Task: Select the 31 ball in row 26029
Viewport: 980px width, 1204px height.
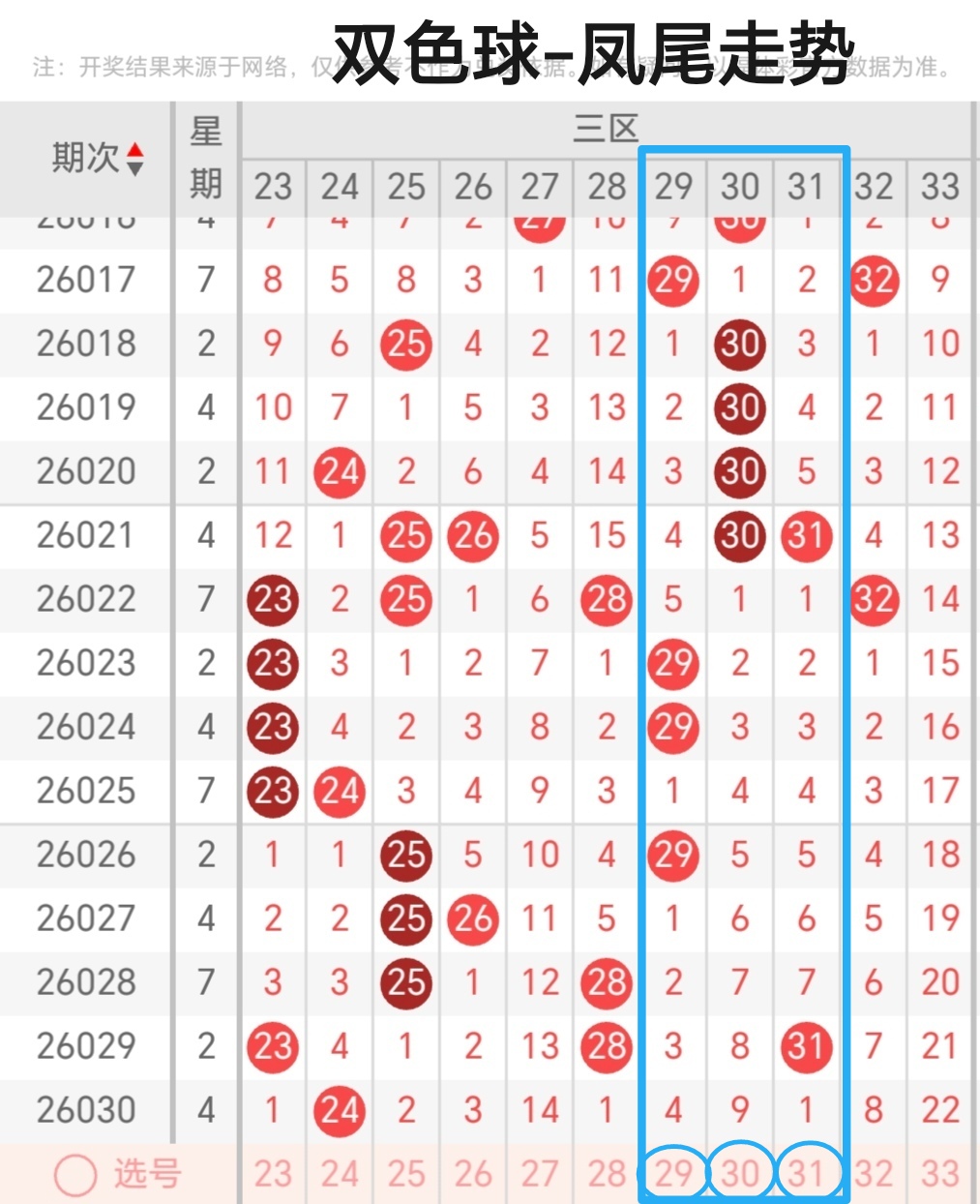Action: (x=807, y=1046)
